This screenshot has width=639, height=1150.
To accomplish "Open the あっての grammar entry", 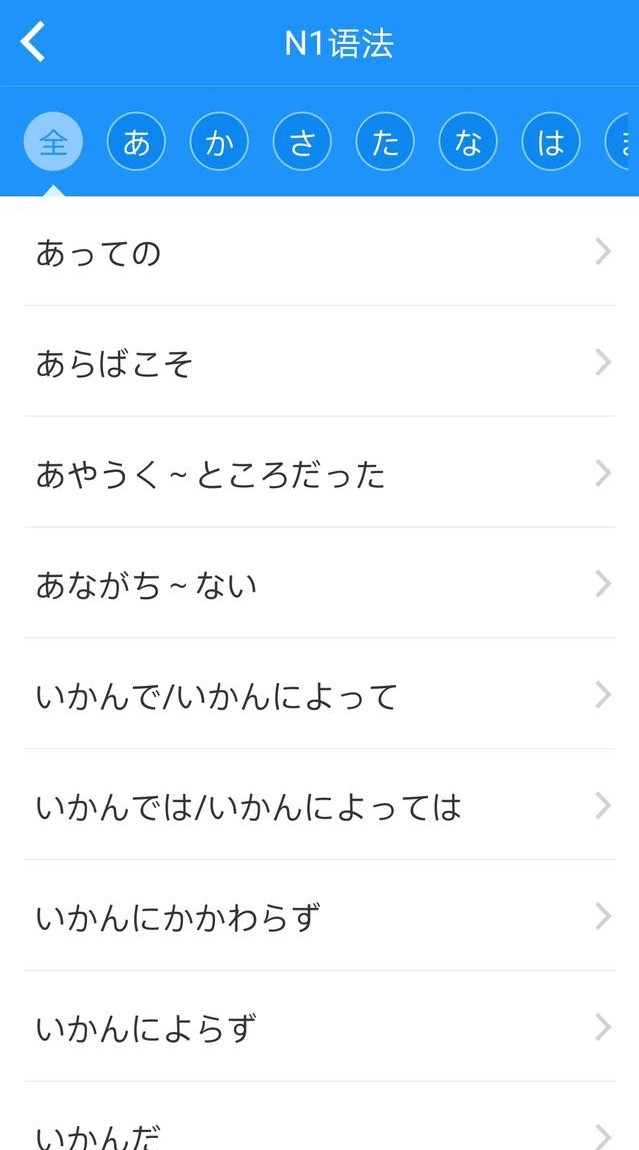I will tap(319, 252).
